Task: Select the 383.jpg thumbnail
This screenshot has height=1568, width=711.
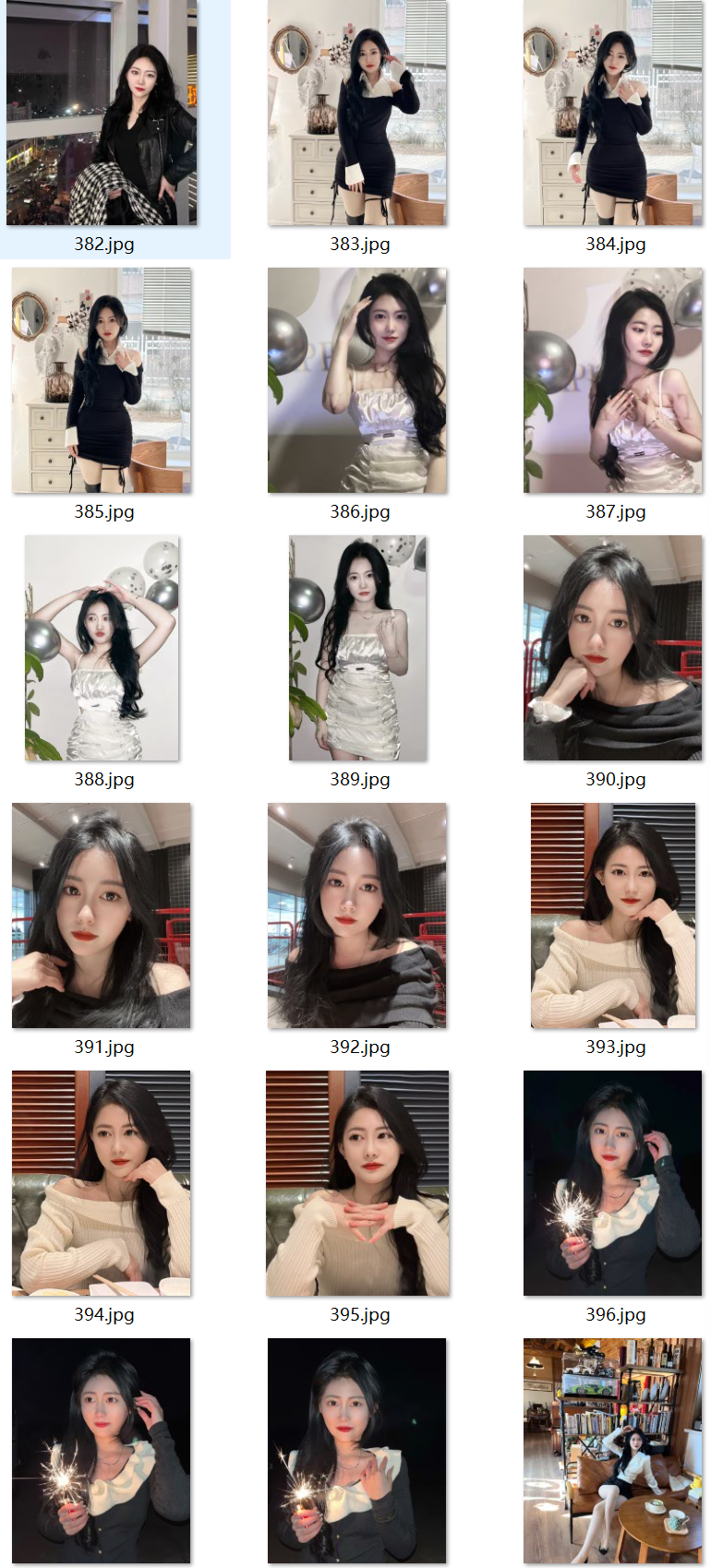Action: coord(357,113)
